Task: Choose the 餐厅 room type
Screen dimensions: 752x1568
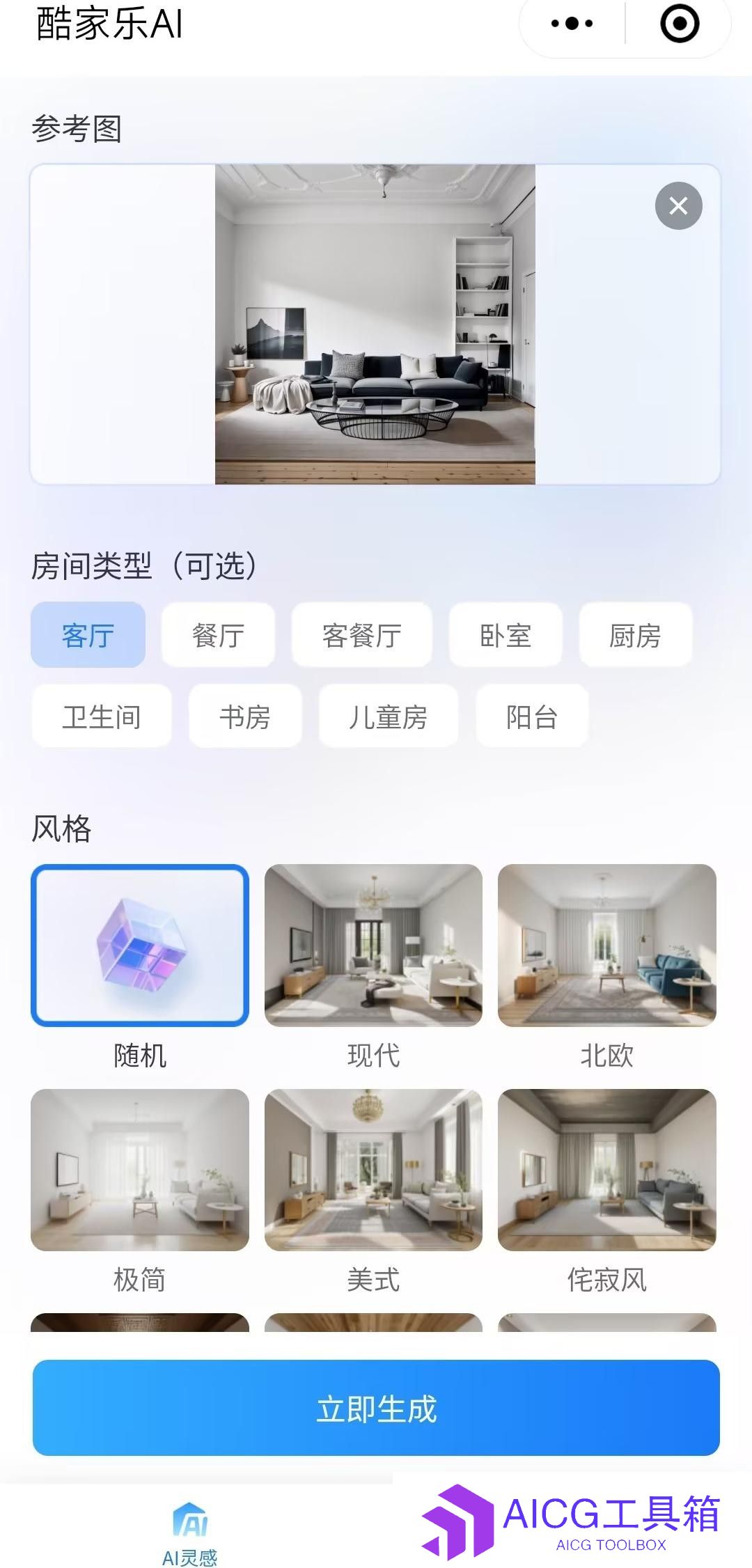Action: tap(218, 635)
